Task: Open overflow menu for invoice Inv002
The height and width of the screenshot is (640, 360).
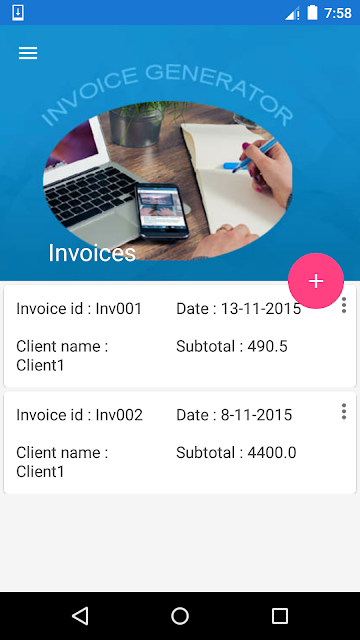Action: pos(344,411)
